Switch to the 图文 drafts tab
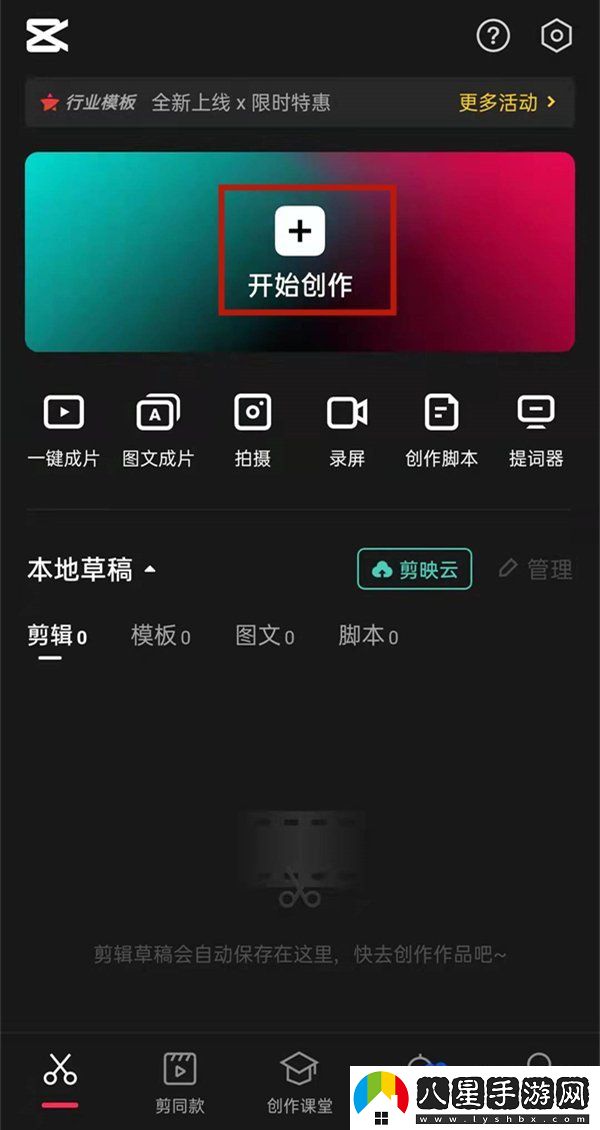Image resolution: width=600 pixels, height=1130 pixels. click(264, 636)
